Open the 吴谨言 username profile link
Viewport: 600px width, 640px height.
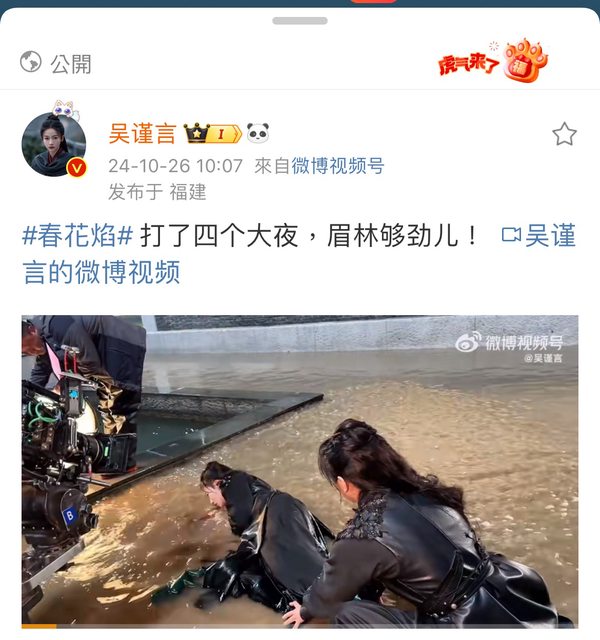(x=140, y=134)
